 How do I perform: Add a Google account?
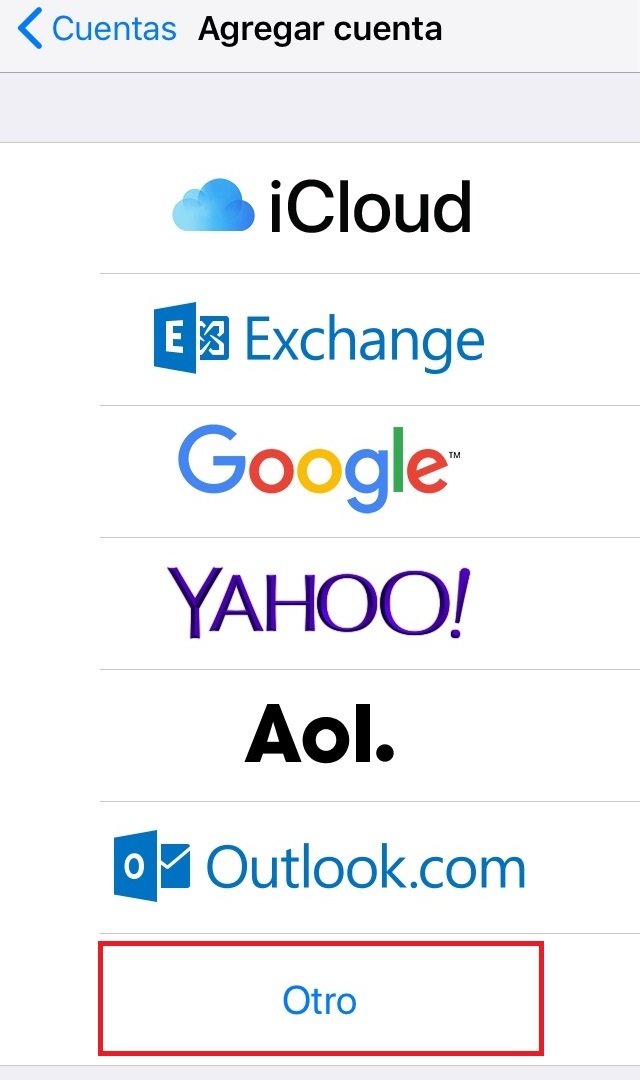320,470
